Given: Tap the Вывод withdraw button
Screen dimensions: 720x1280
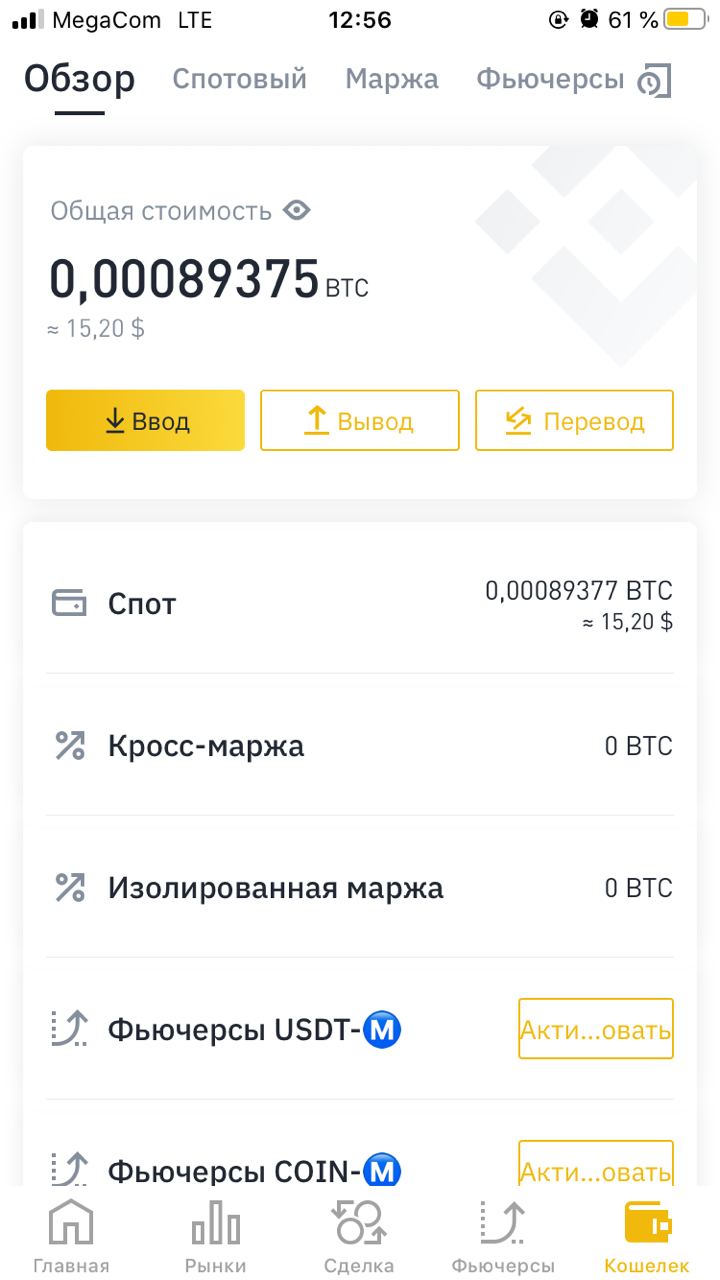Looking at the screenshot, I should 360,421.
